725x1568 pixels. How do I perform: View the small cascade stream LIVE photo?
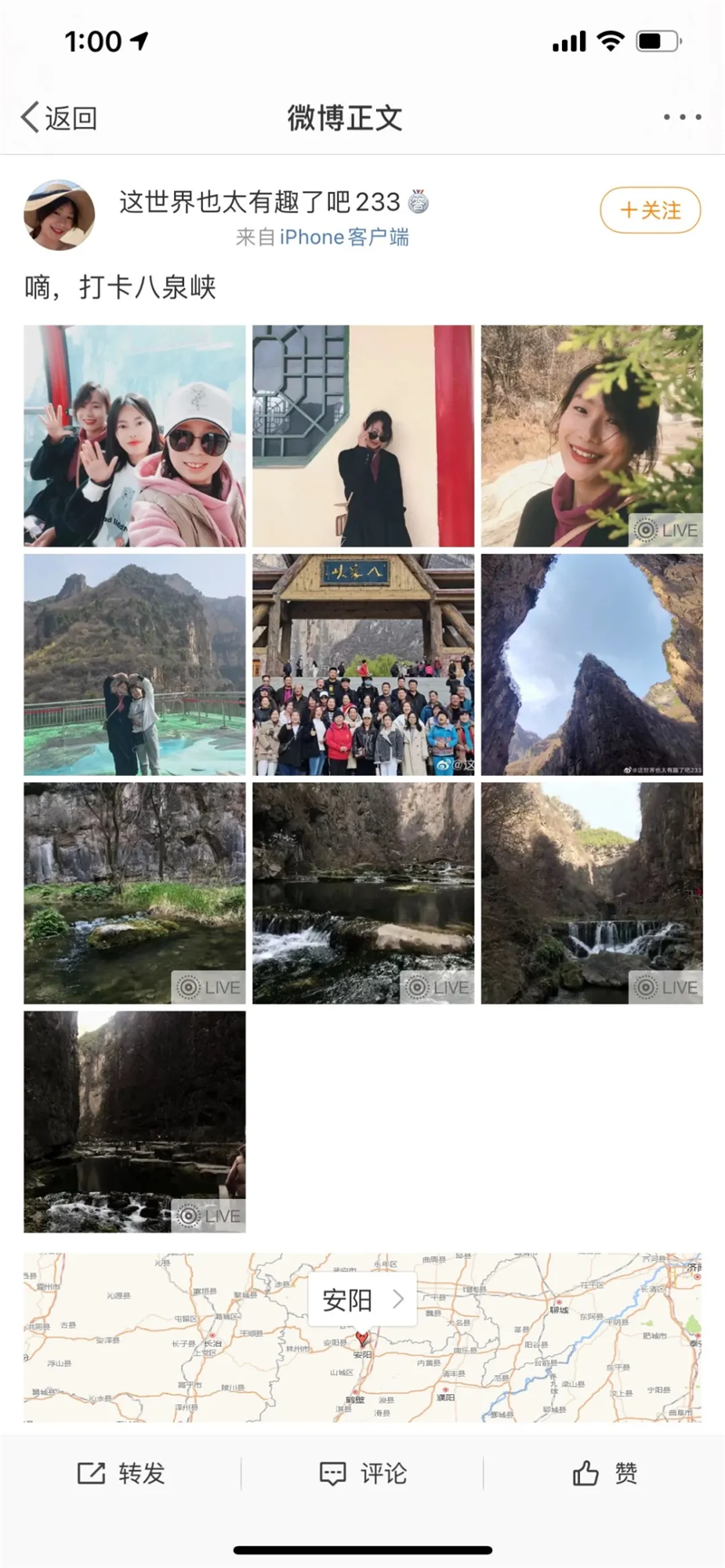click(362, 893)
